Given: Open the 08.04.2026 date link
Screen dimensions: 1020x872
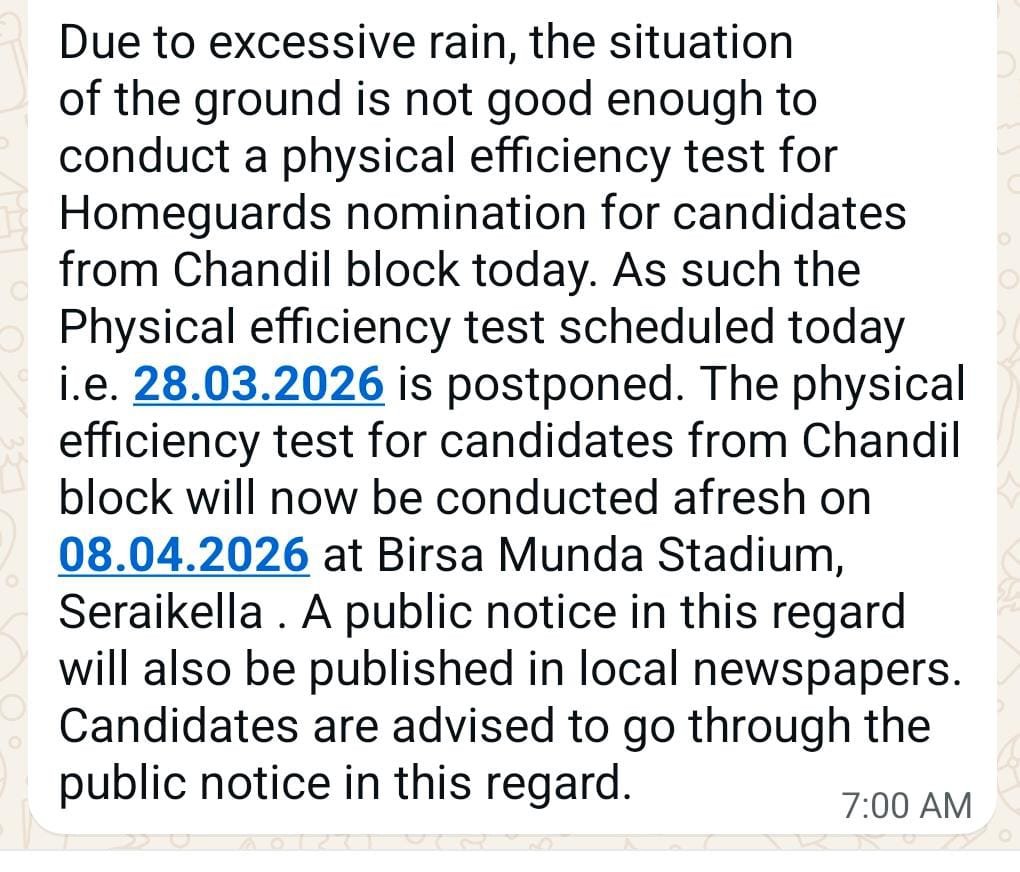Looking at the screenshot, I should coord(184,555).
